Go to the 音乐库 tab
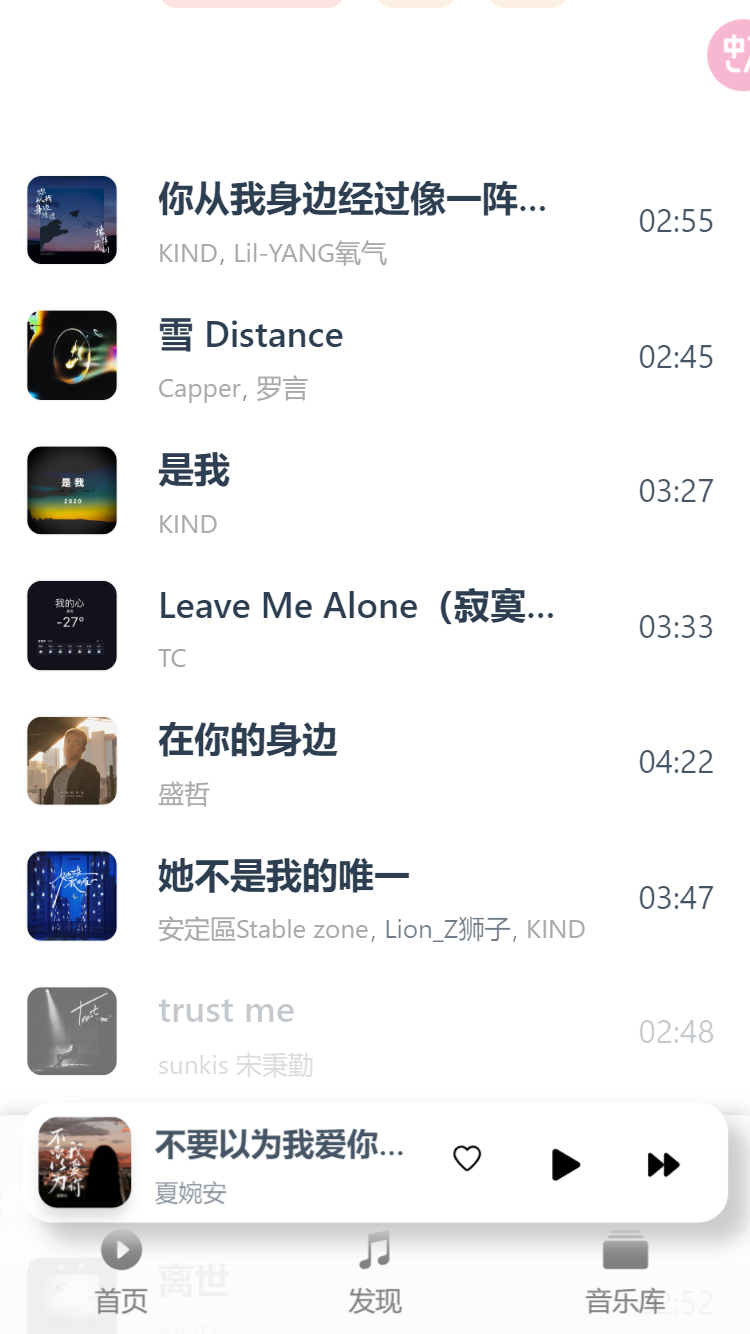The image size is (750, 1334). [x=626, y=1272]
